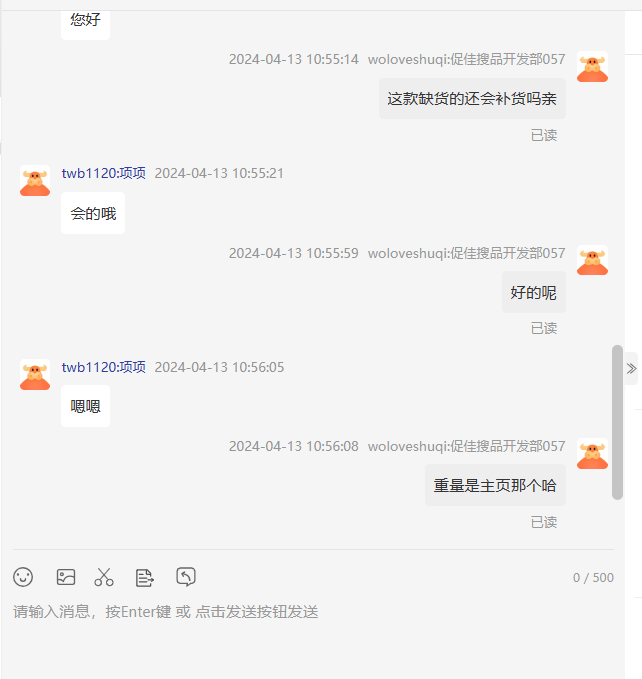Tap the speech bubble arrow icon

(186, 576)
